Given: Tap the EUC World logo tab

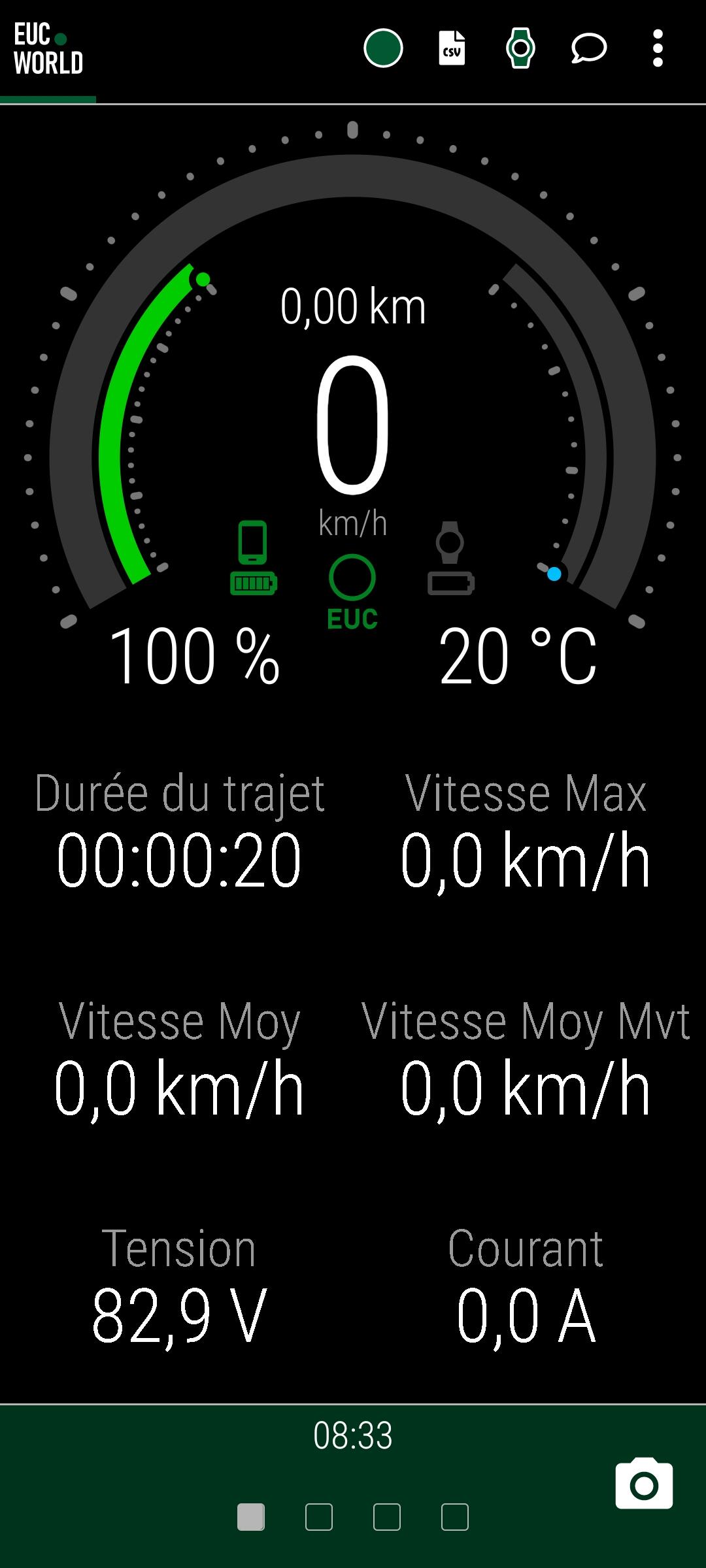Looking at the screenshot, I should (x=48, y=50).
